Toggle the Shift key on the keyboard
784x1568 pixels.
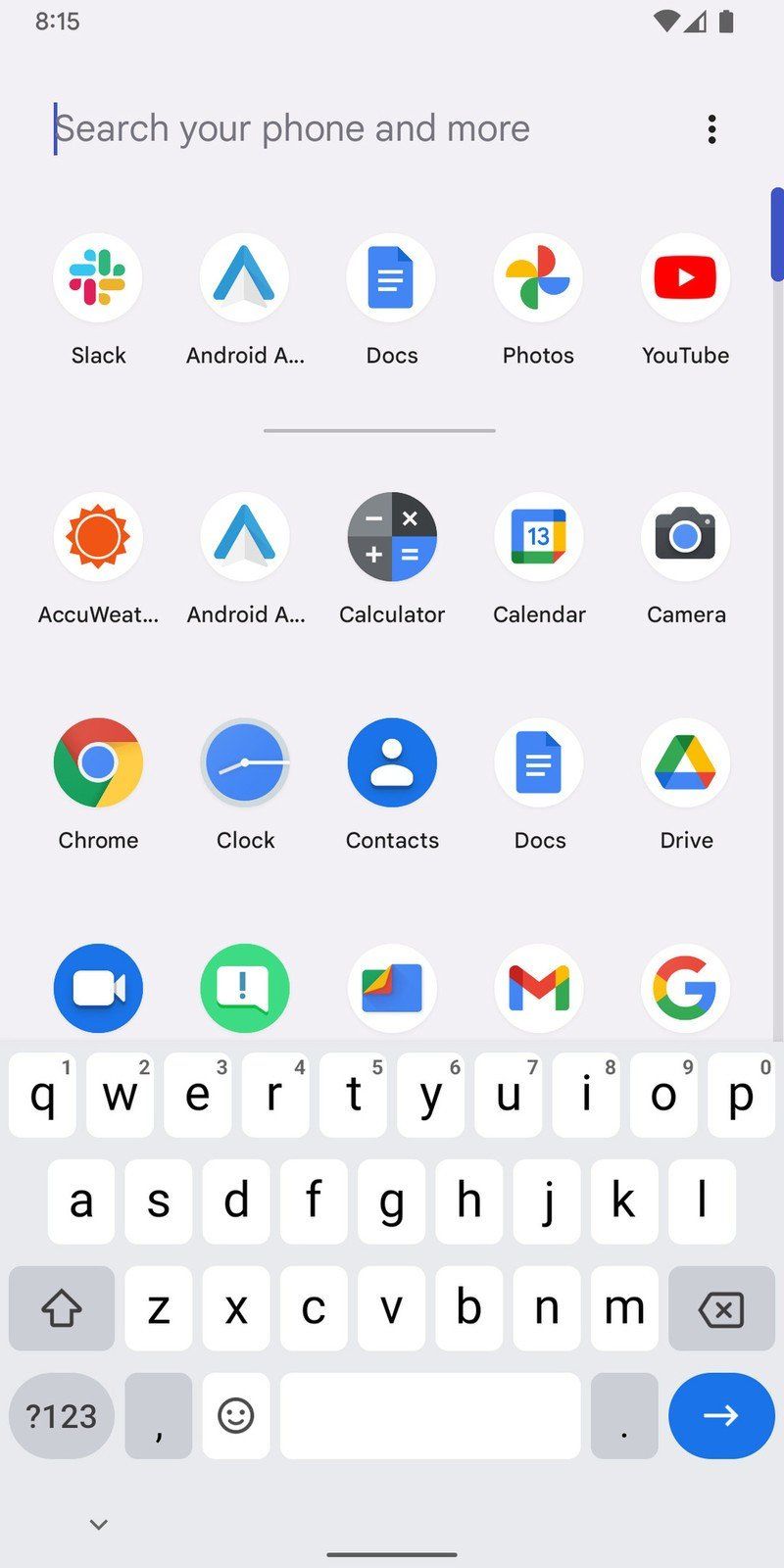click(x=61, y=1308)
